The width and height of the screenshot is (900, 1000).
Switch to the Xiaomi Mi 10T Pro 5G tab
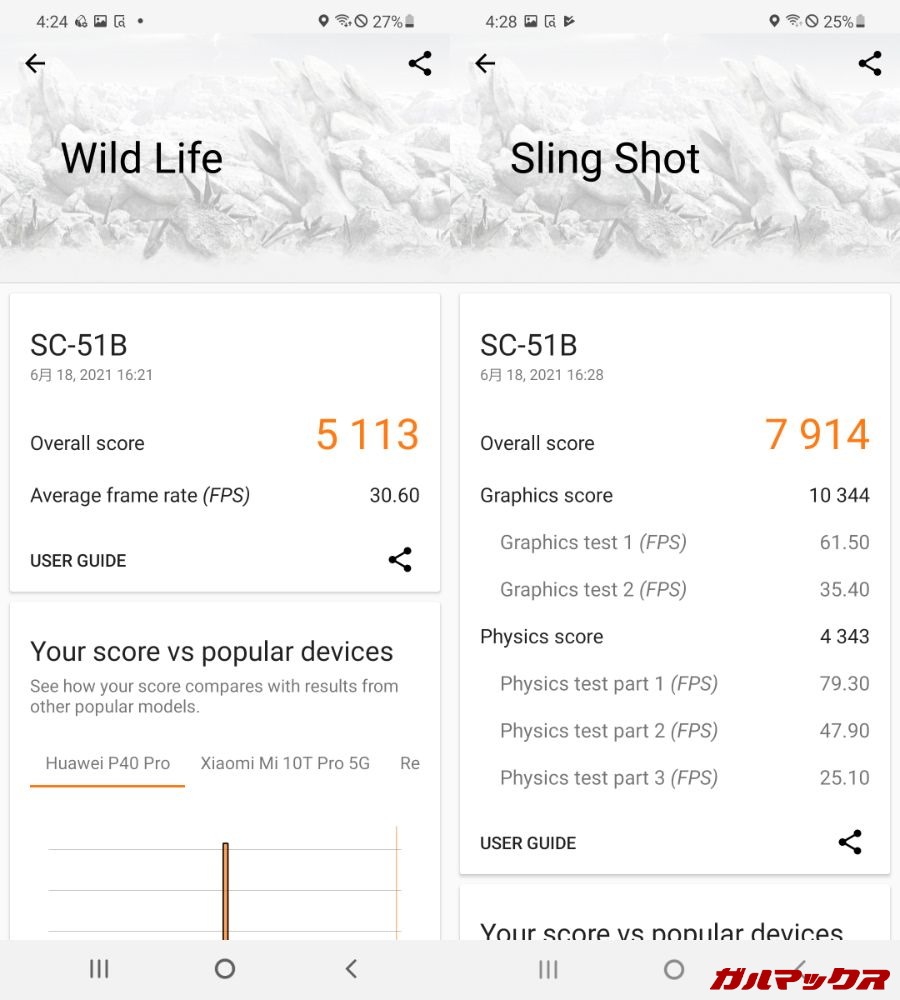pos(285,763)
